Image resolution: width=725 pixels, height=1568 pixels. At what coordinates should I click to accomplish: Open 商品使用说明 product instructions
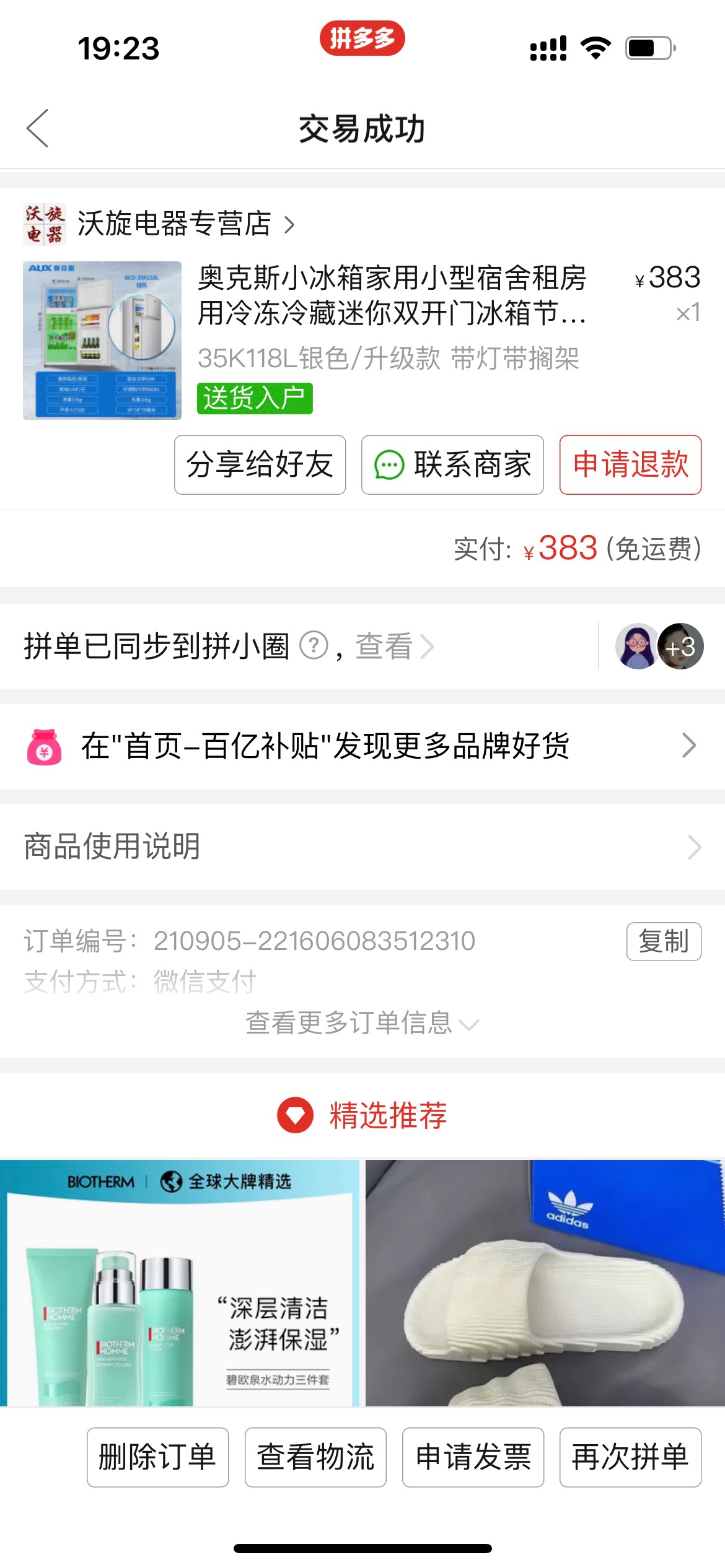click(362, 847)
